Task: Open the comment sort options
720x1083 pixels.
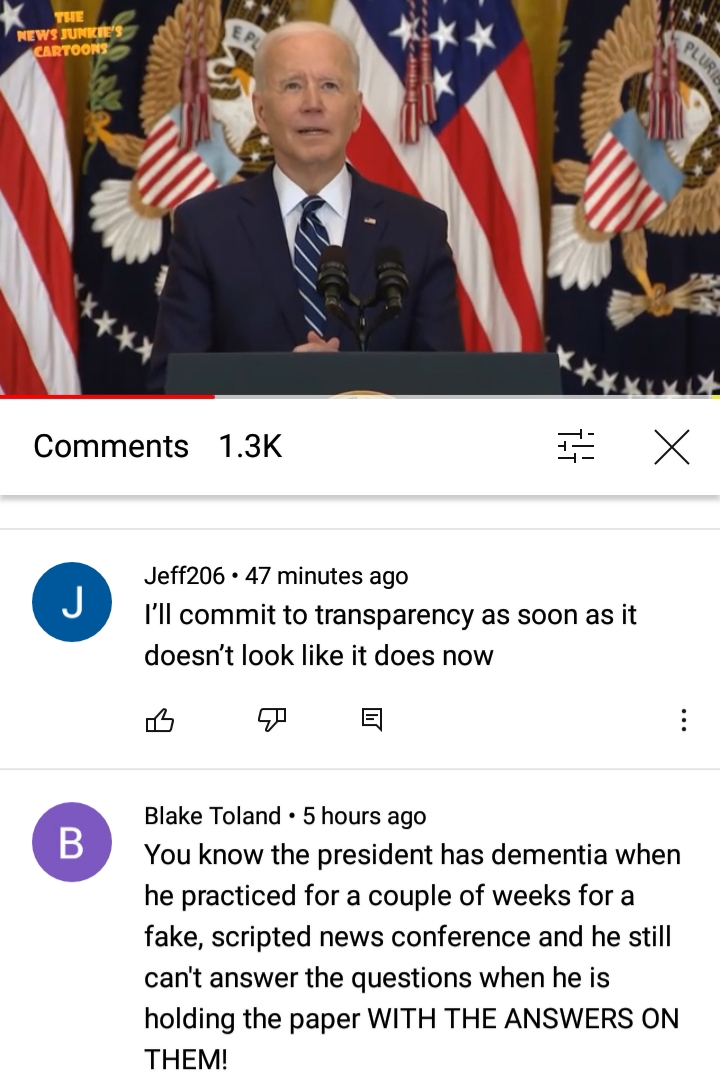Action: pos(575,447)
